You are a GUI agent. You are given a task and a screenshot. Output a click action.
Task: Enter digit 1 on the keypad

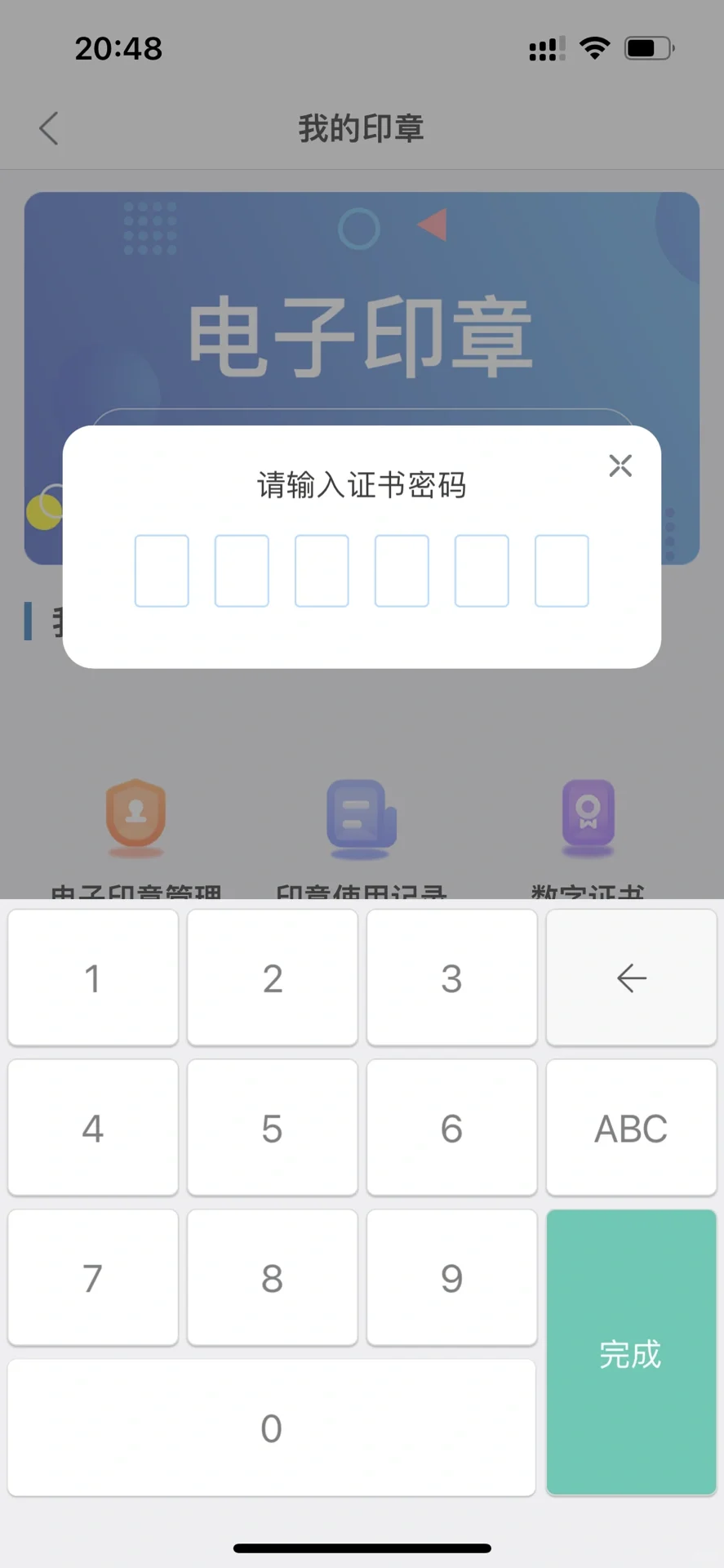click(x=93, y=978)
